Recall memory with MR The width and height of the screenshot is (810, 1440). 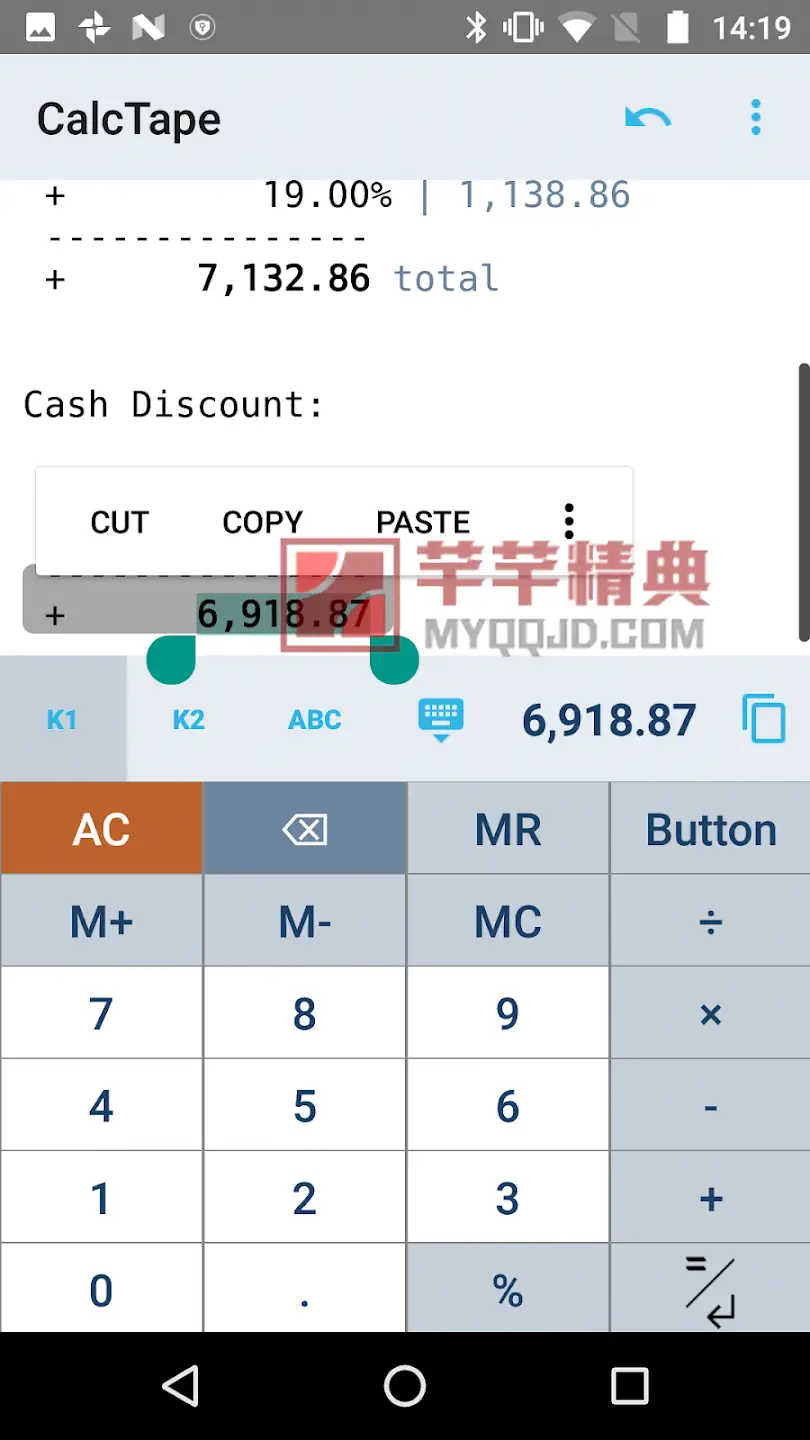(x=508, y=829)
